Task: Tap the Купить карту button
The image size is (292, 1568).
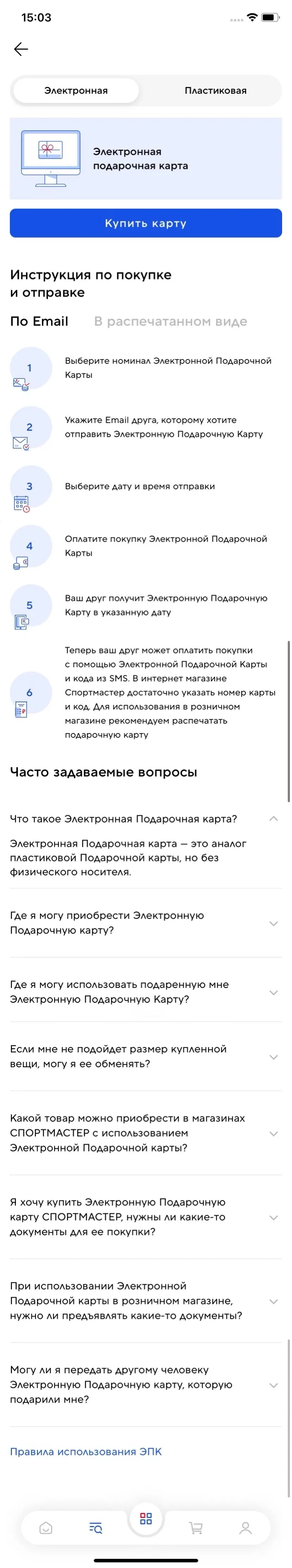Action: pos(146,223)
